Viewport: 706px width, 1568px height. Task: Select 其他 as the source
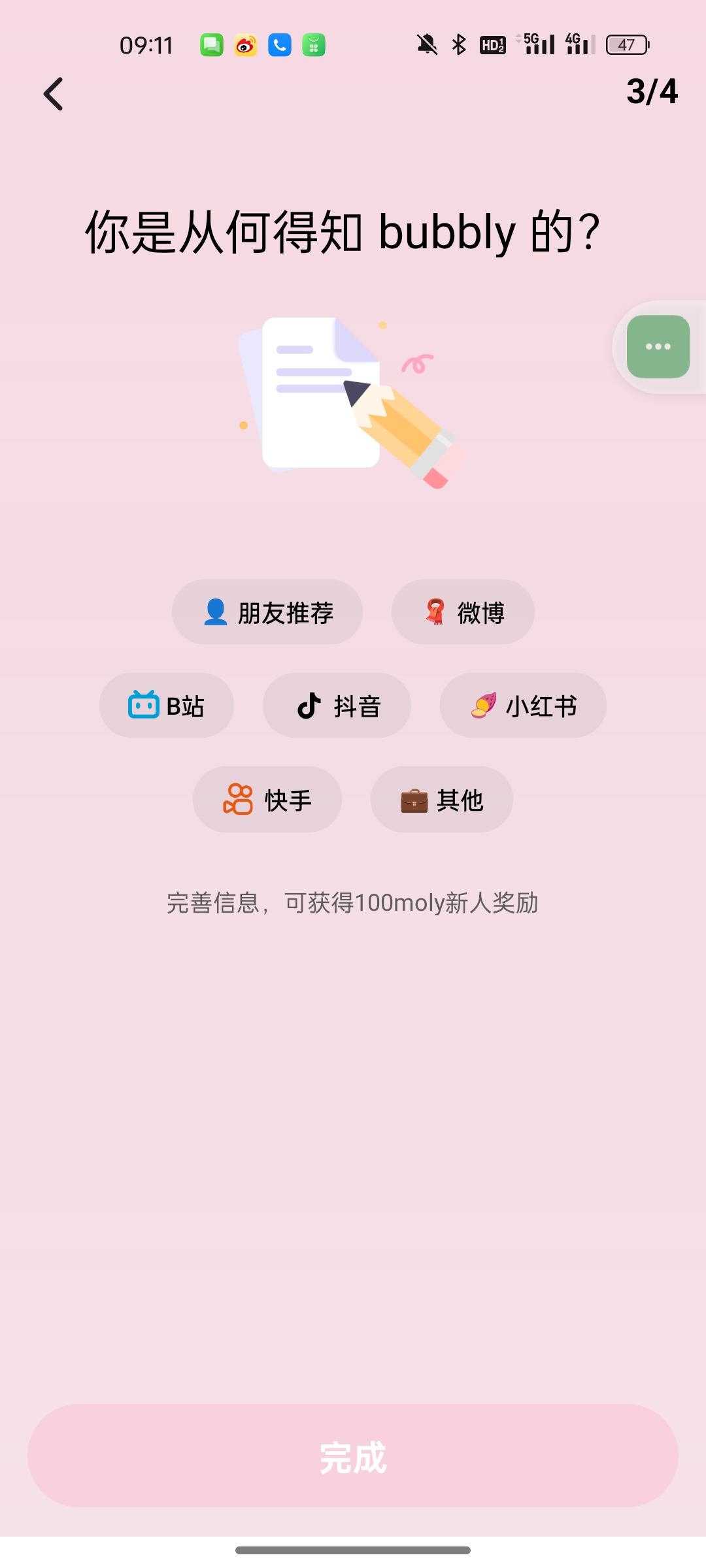click(442, 800)
